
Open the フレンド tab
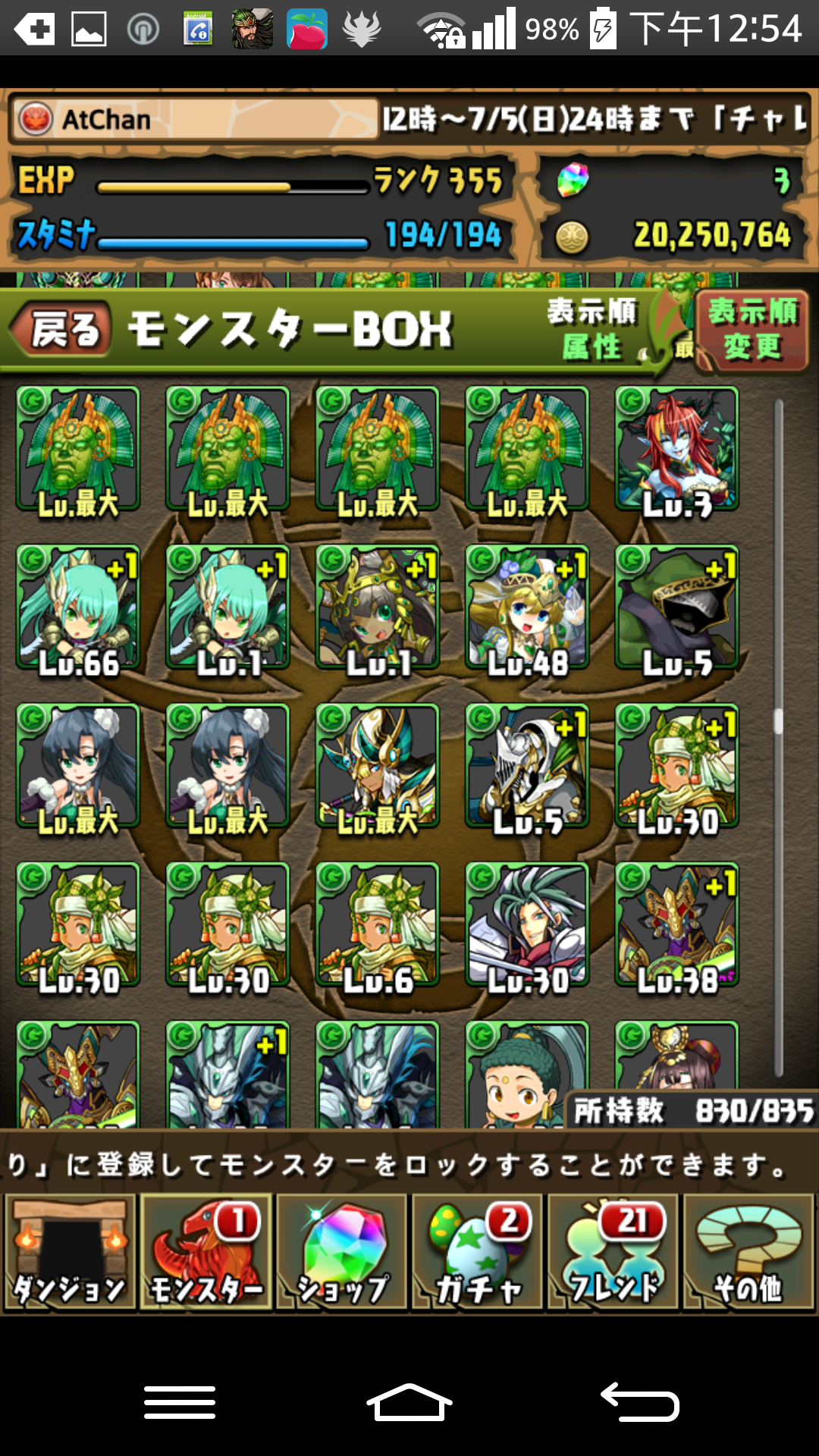click(613, 1253)
